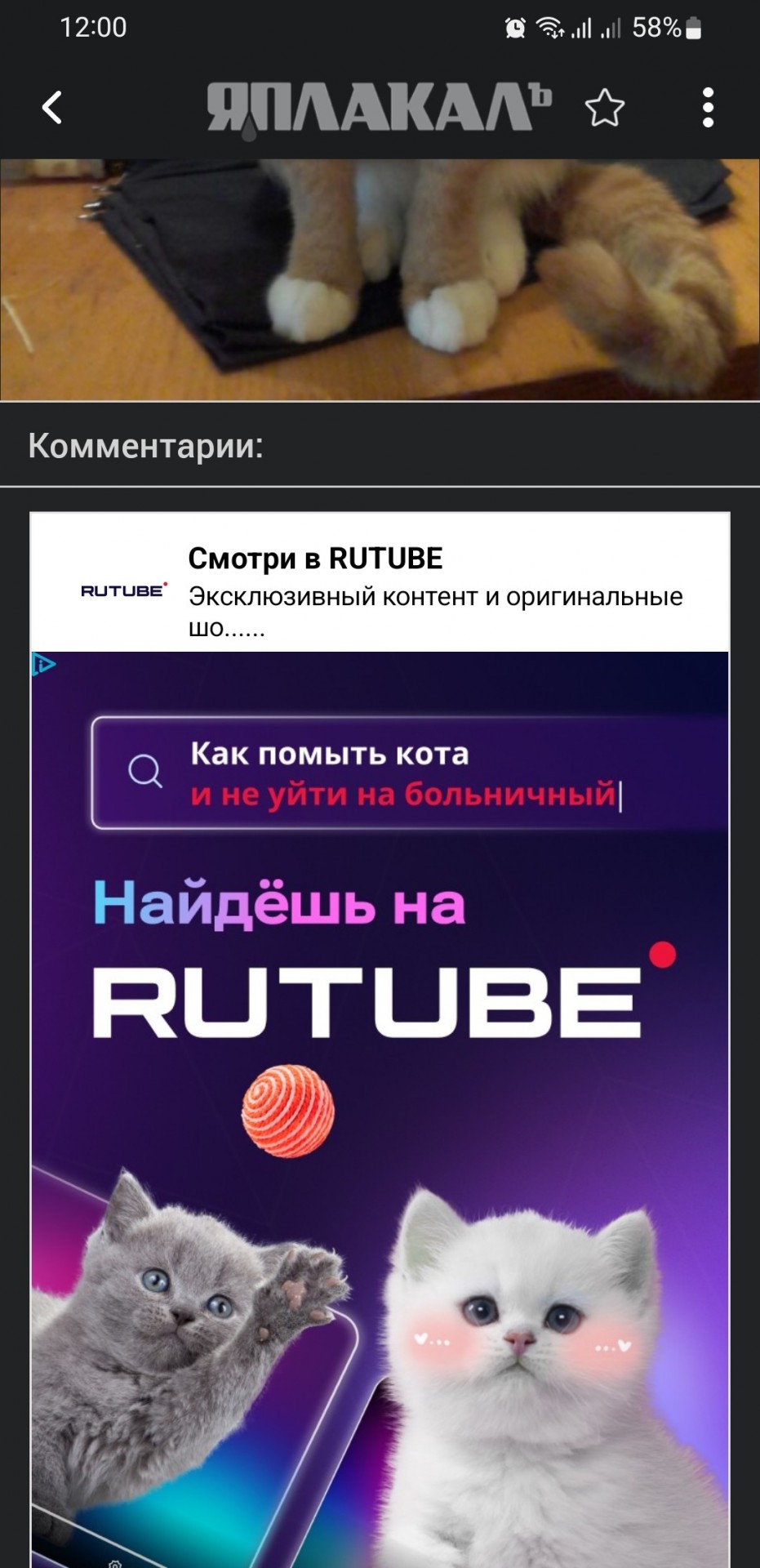Open the cat photo in the post
Viewport: 760px width, 1568px height.
point(380,279)
